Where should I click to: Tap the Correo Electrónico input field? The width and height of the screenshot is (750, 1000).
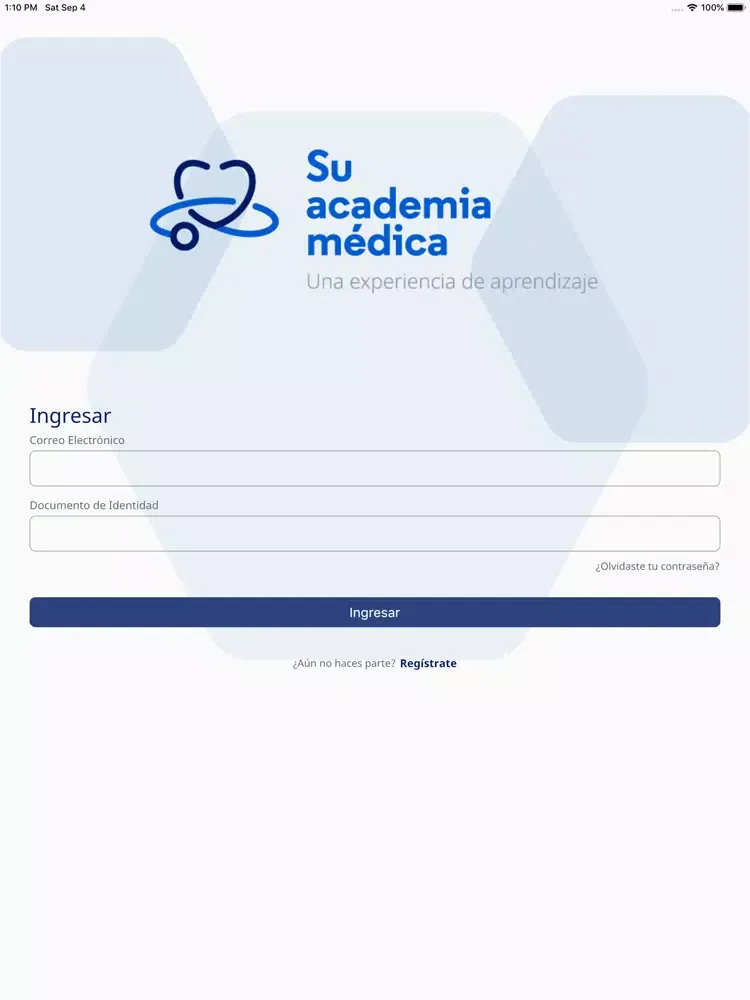coord(374,468)
